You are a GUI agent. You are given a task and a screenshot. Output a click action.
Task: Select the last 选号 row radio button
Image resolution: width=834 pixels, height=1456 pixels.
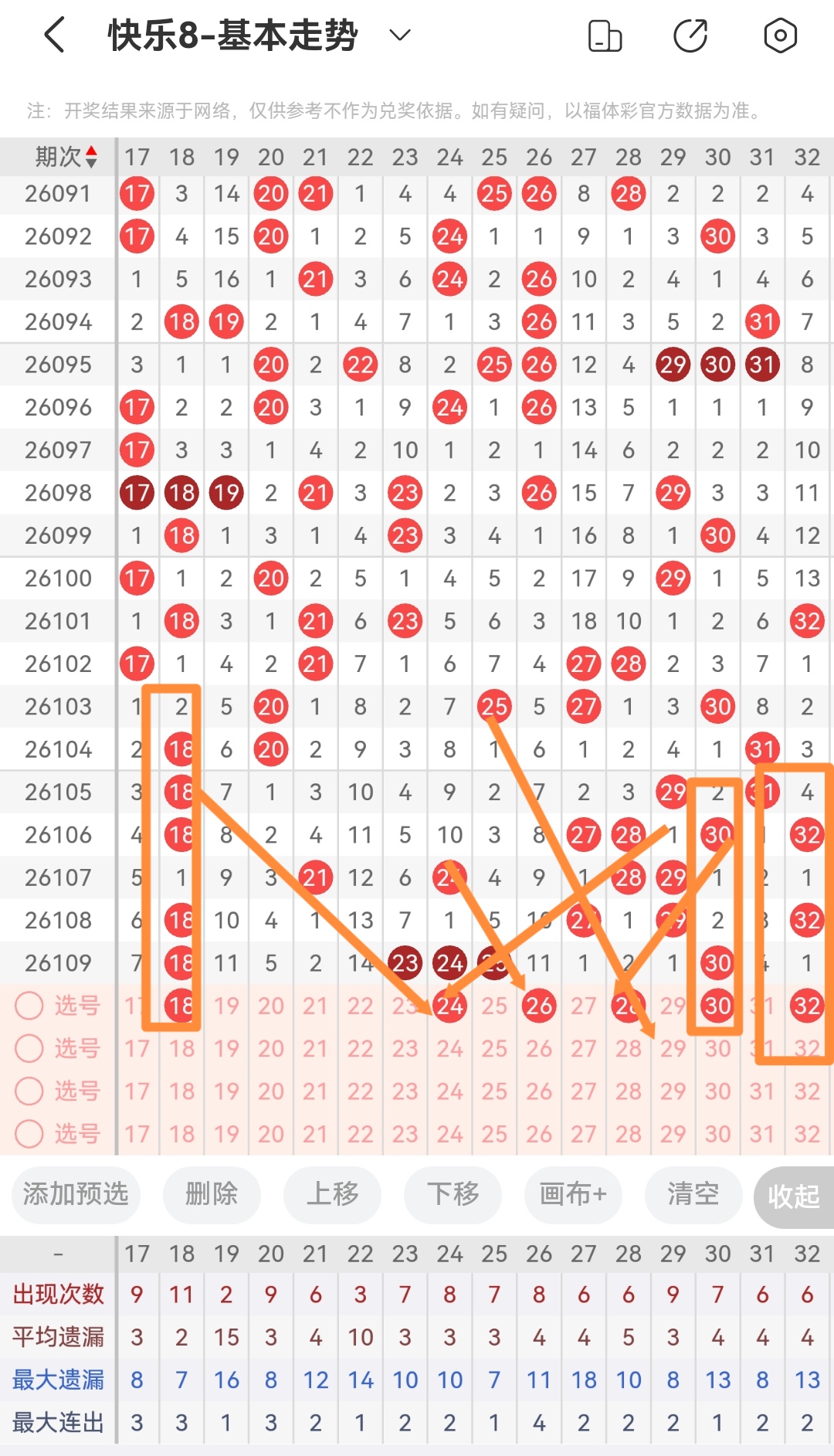click(29, 1134)
